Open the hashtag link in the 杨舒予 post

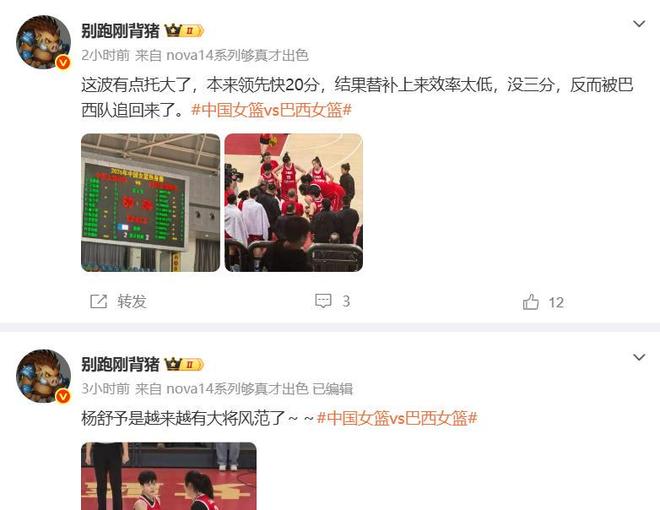(x=396, y=418)
